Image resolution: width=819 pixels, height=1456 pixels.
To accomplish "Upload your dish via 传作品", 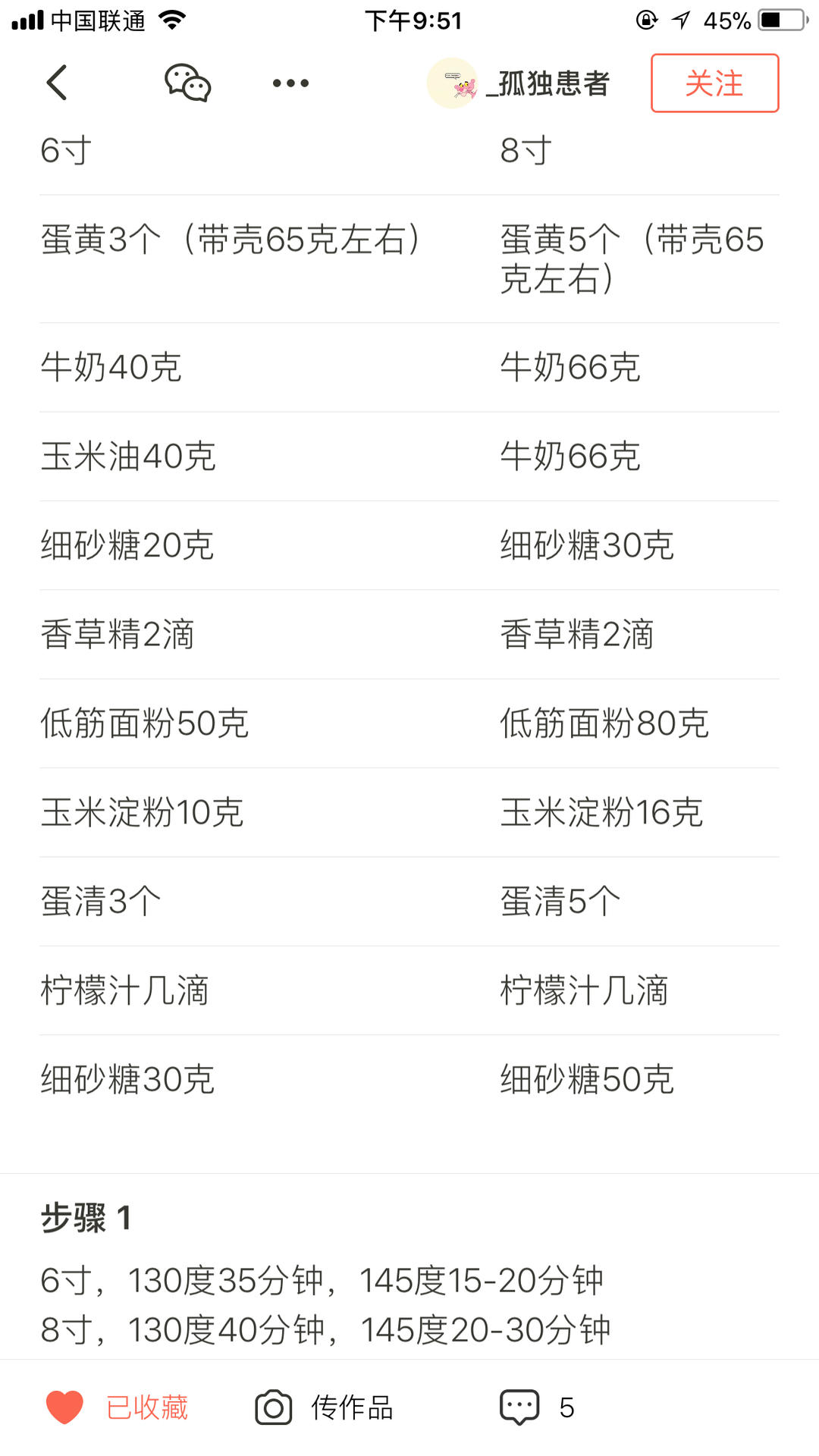I will tap(324, 1407).
